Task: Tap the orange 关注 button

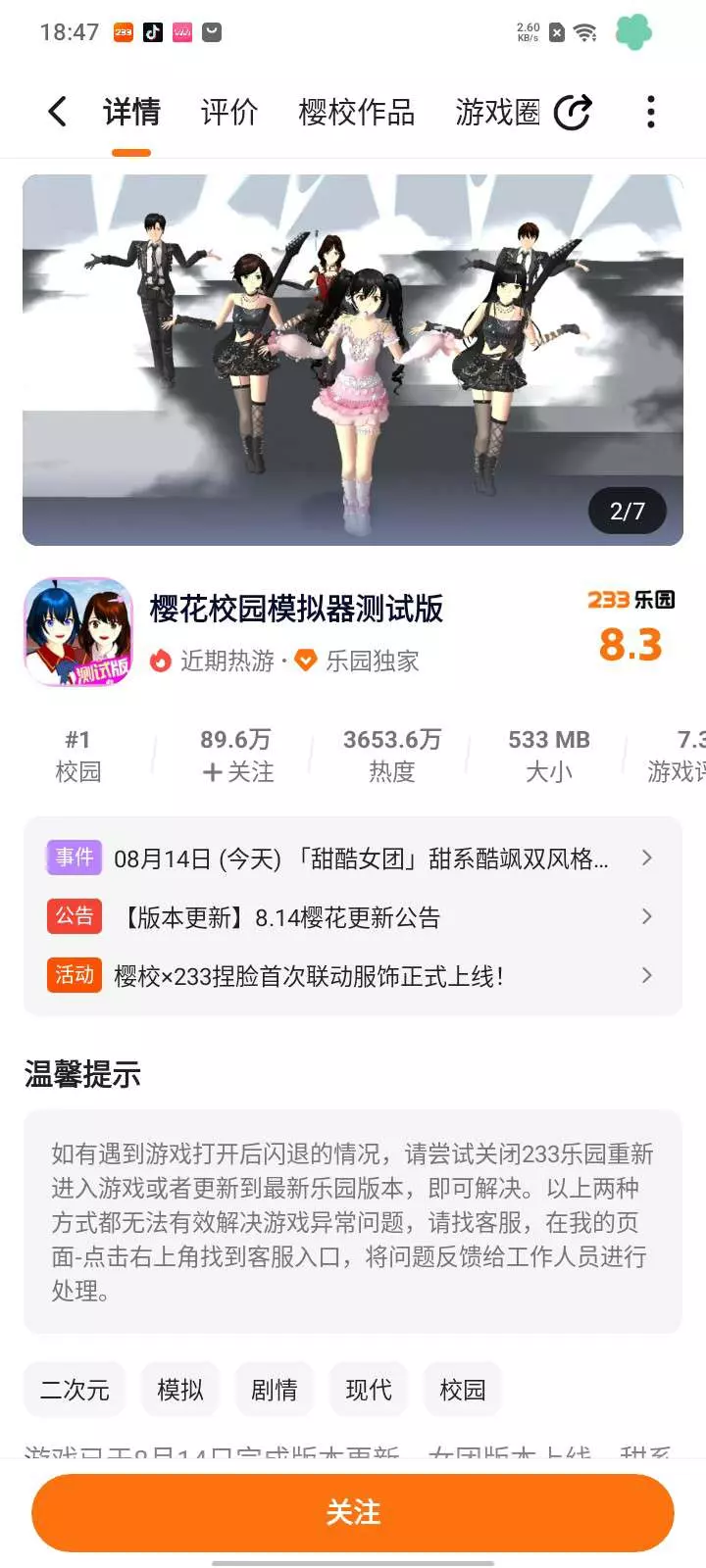Action: click(x=353, y=1512)
